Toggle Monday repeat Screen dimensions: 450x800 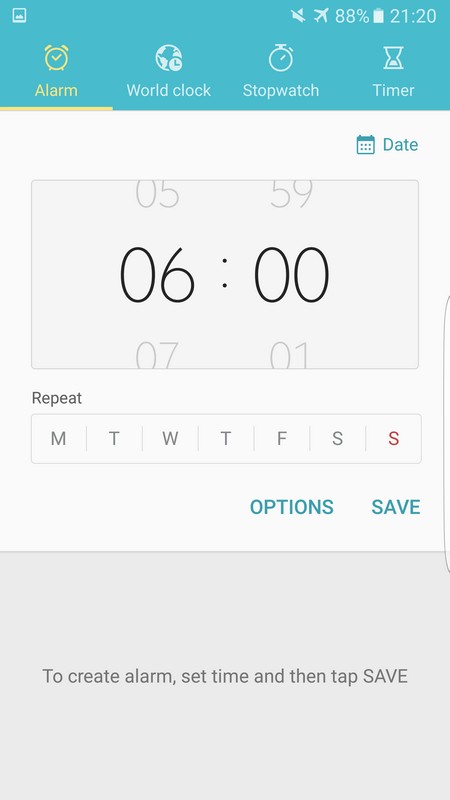(58, 438)
